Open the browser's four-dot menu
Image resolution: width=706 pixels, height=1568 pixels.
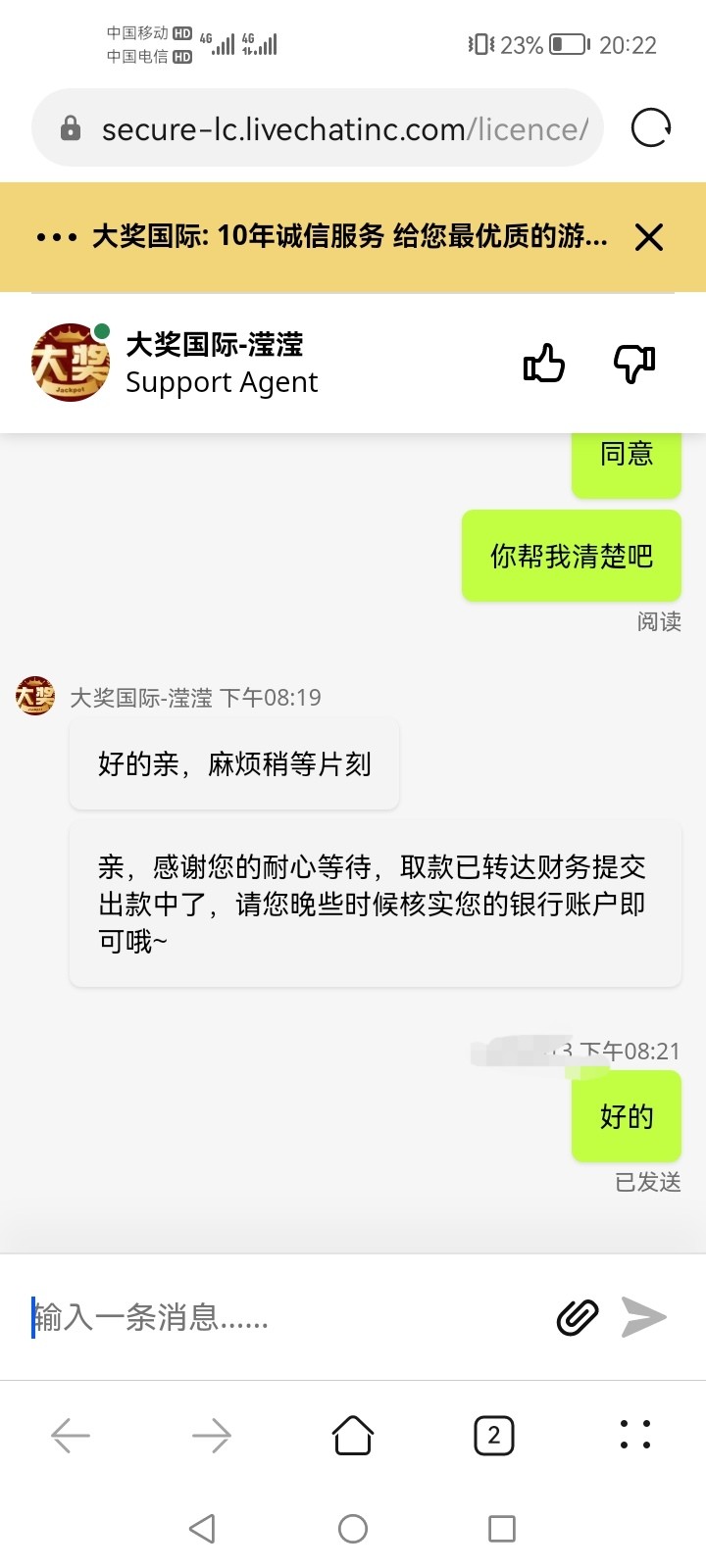pos(635,1434)
